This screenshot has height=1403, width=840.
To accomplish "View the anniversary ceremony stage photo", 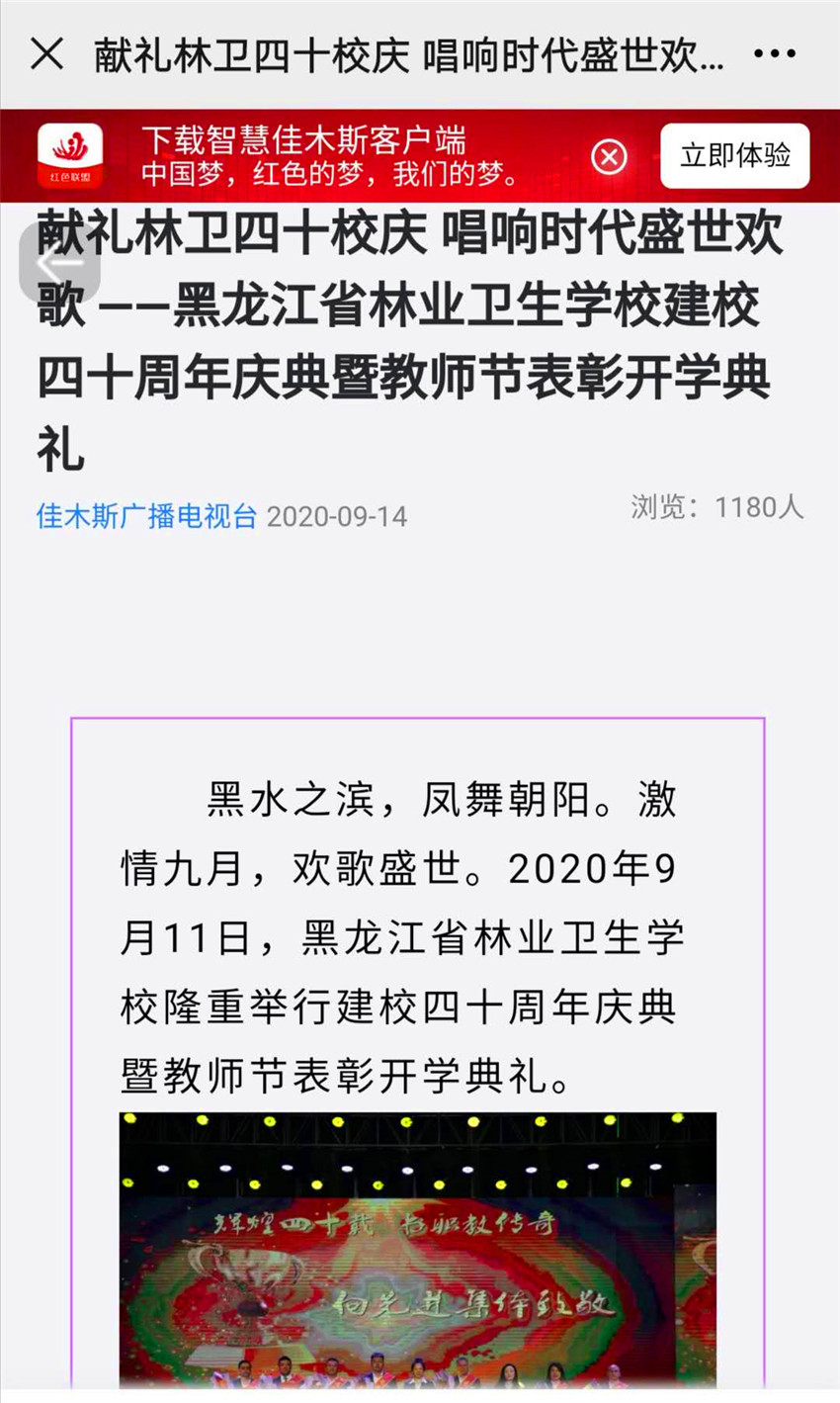I will point(418,1249).
